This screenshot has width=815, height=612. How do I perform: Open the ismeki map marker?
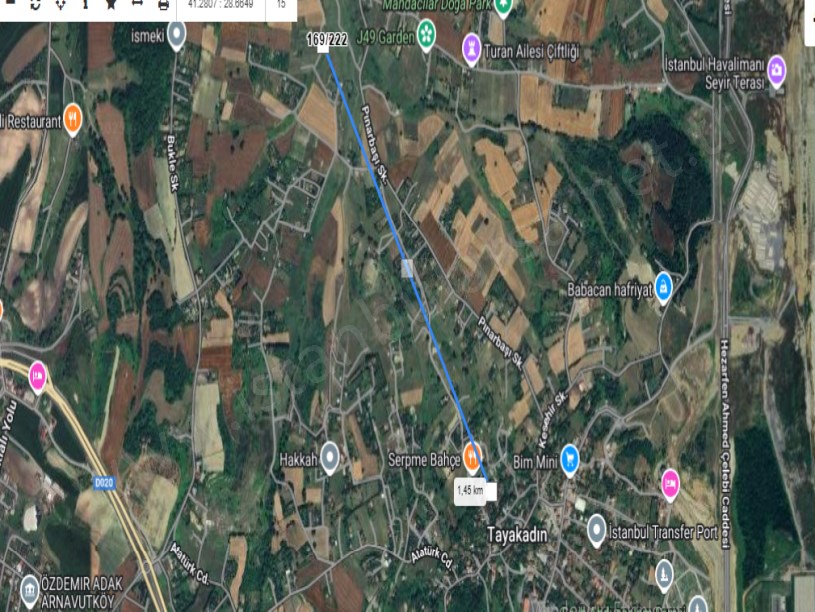click(x=177, y=35)
